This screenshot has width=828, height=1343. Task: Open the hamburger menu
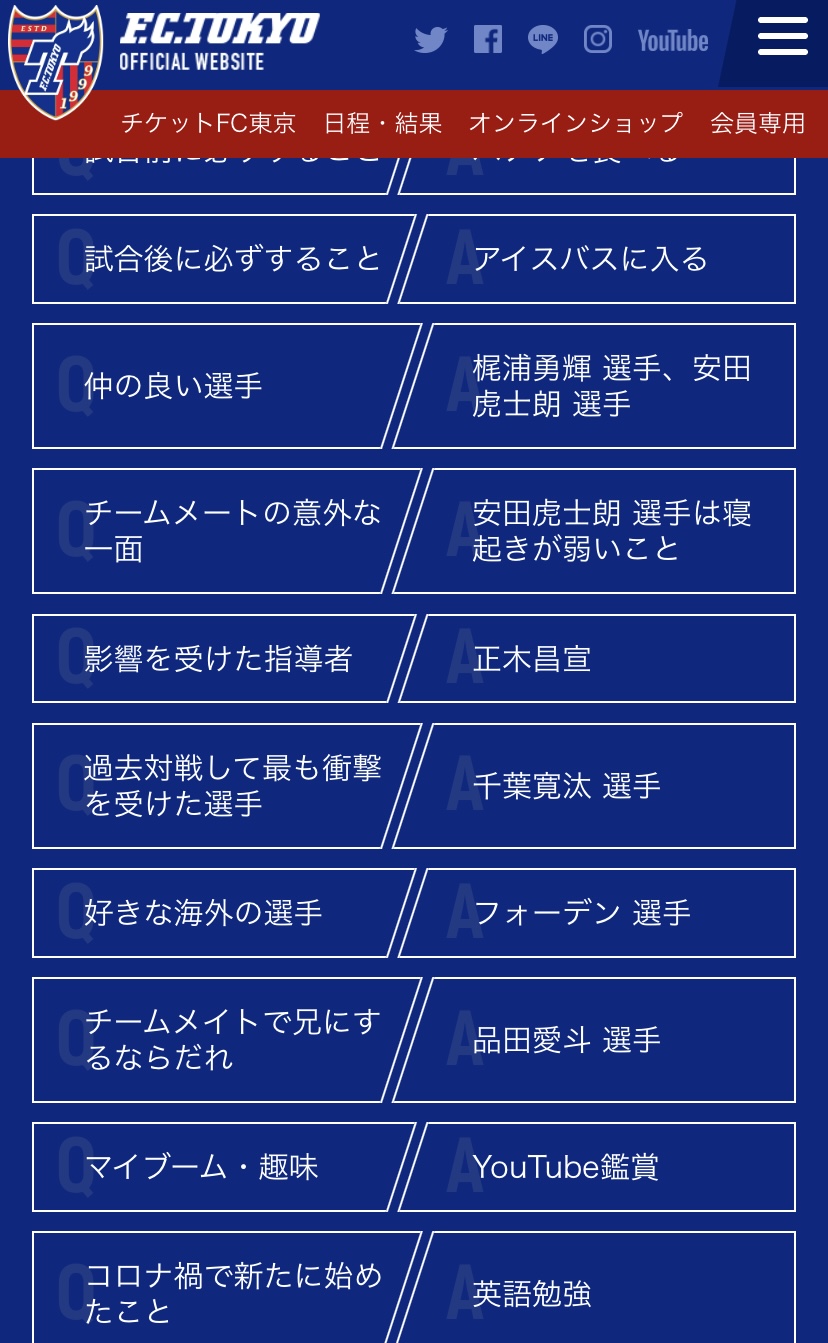coord(782,38)
